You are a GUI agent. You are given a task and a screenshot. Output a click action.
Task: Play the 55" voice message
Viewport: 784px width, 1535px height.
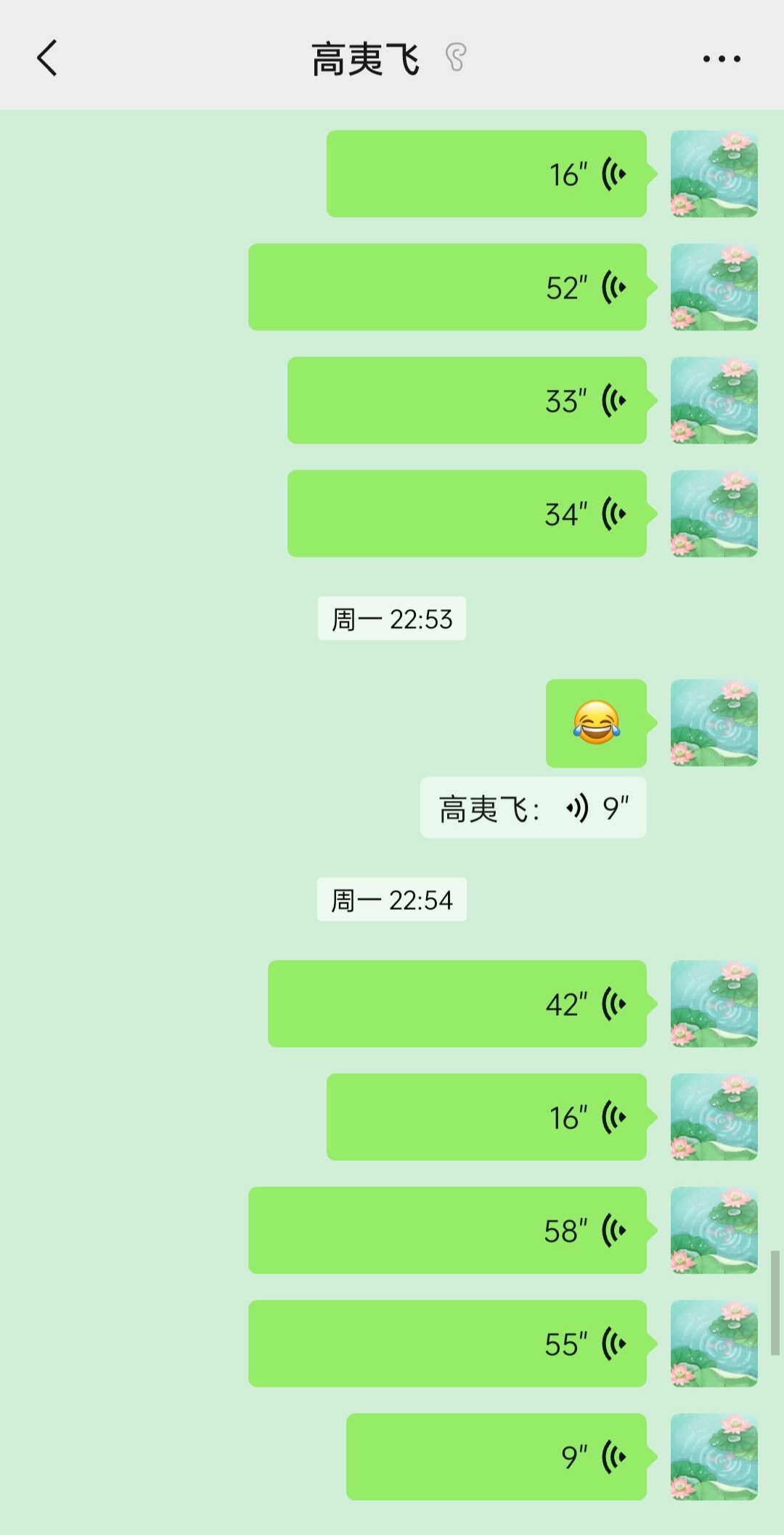point(447,1344)
